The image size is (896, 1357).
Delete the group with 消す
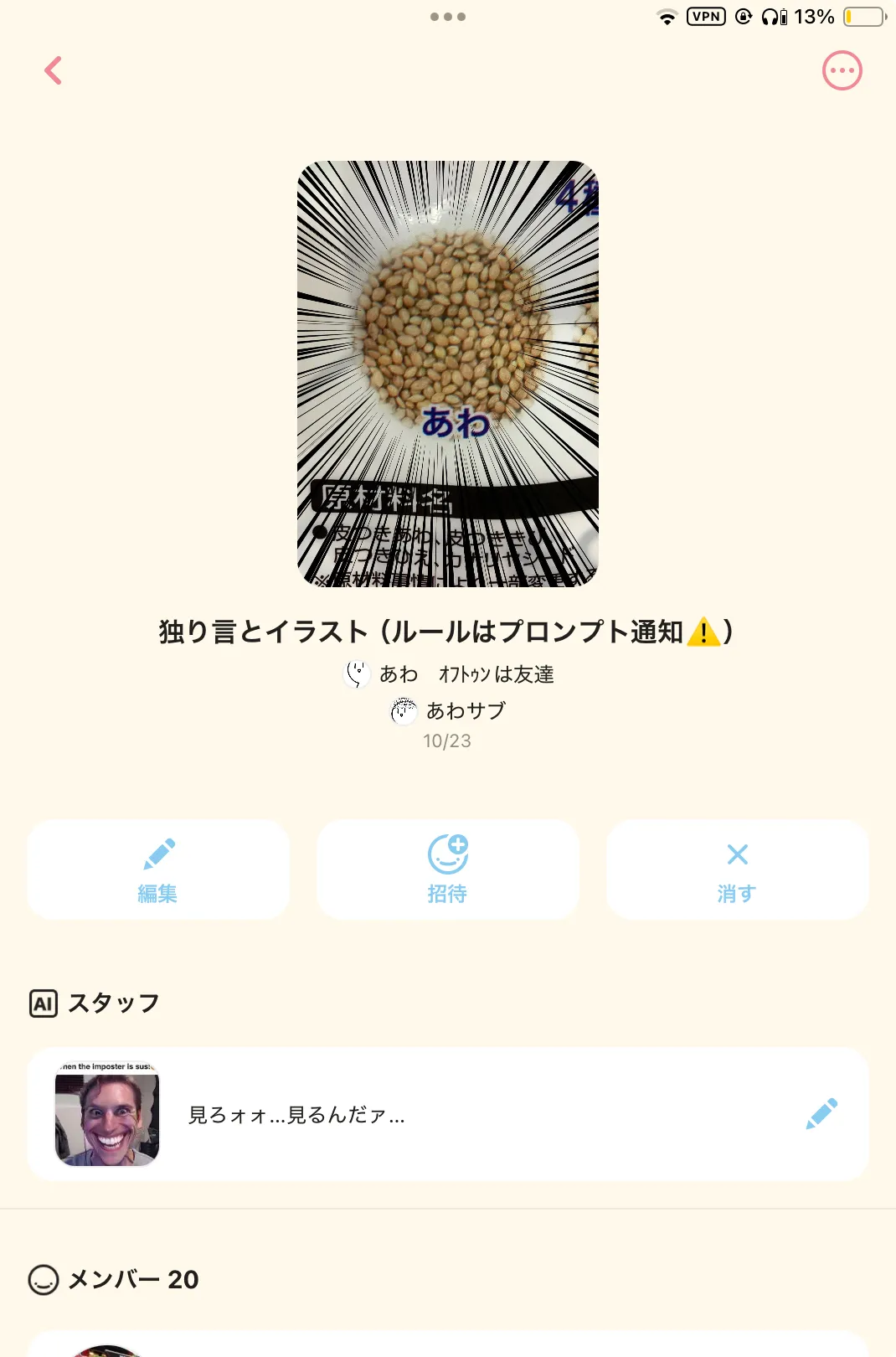737,869
